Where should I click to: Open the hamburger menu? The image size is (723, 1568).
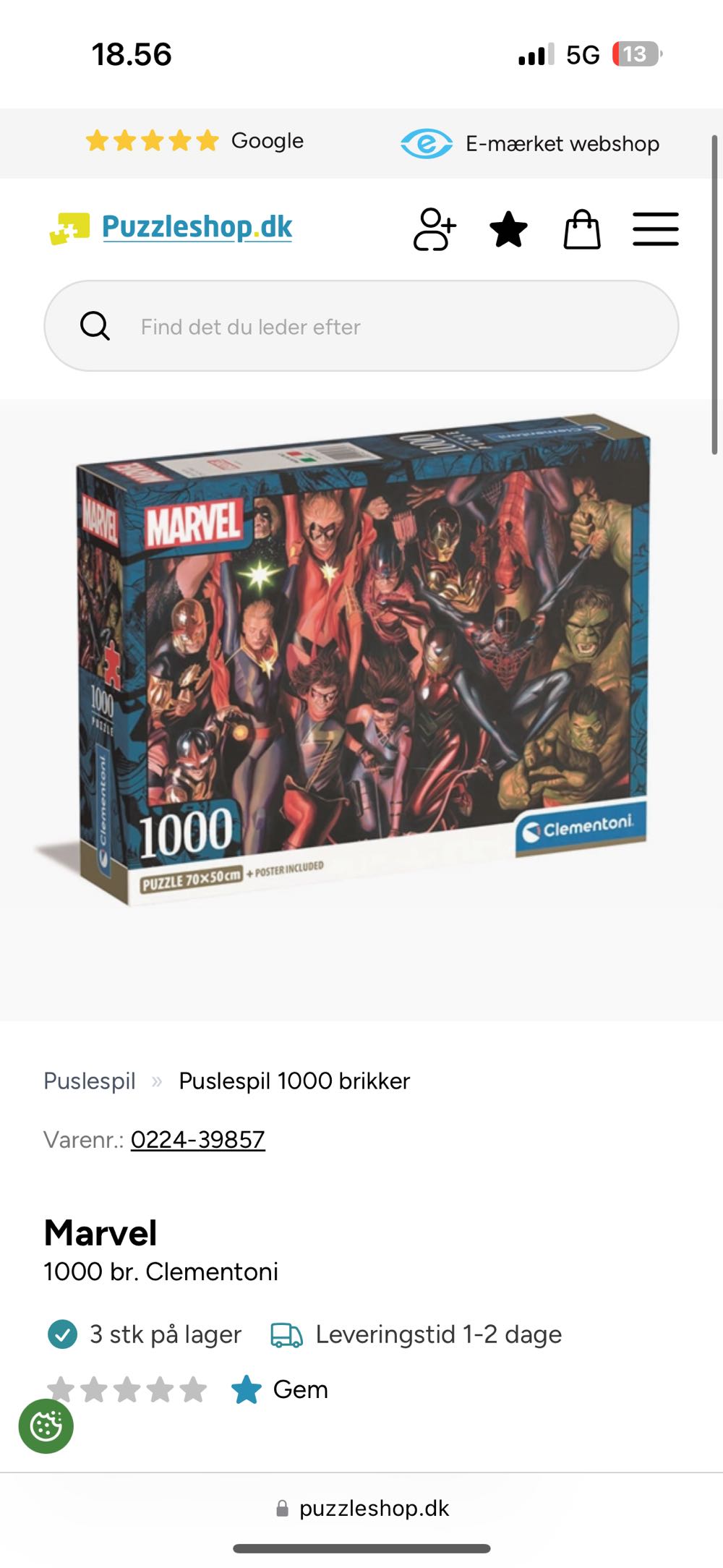point(655,229)
